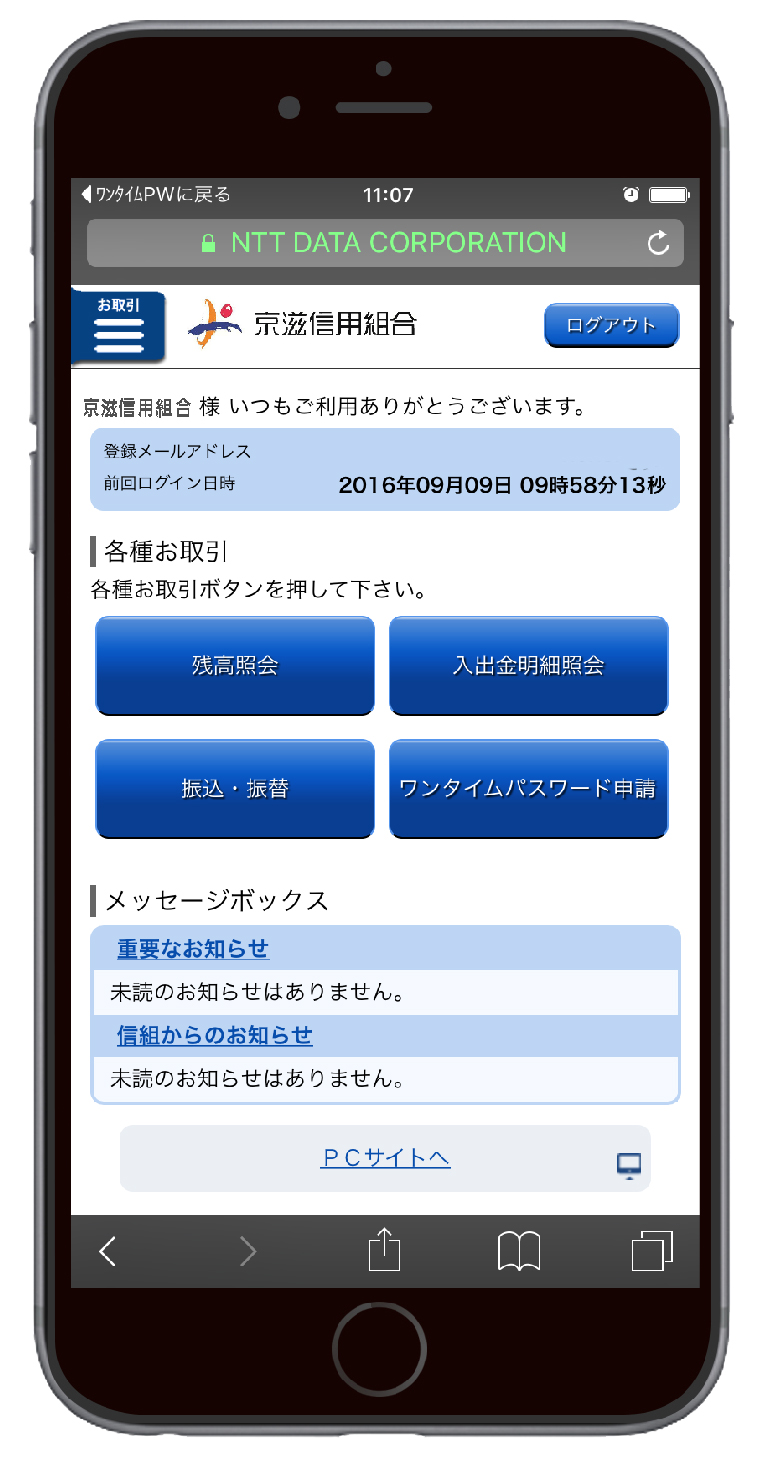Open the 信組からのお知らせ link
This screenshot has height=1480, width=764.
pos(215,1036)
